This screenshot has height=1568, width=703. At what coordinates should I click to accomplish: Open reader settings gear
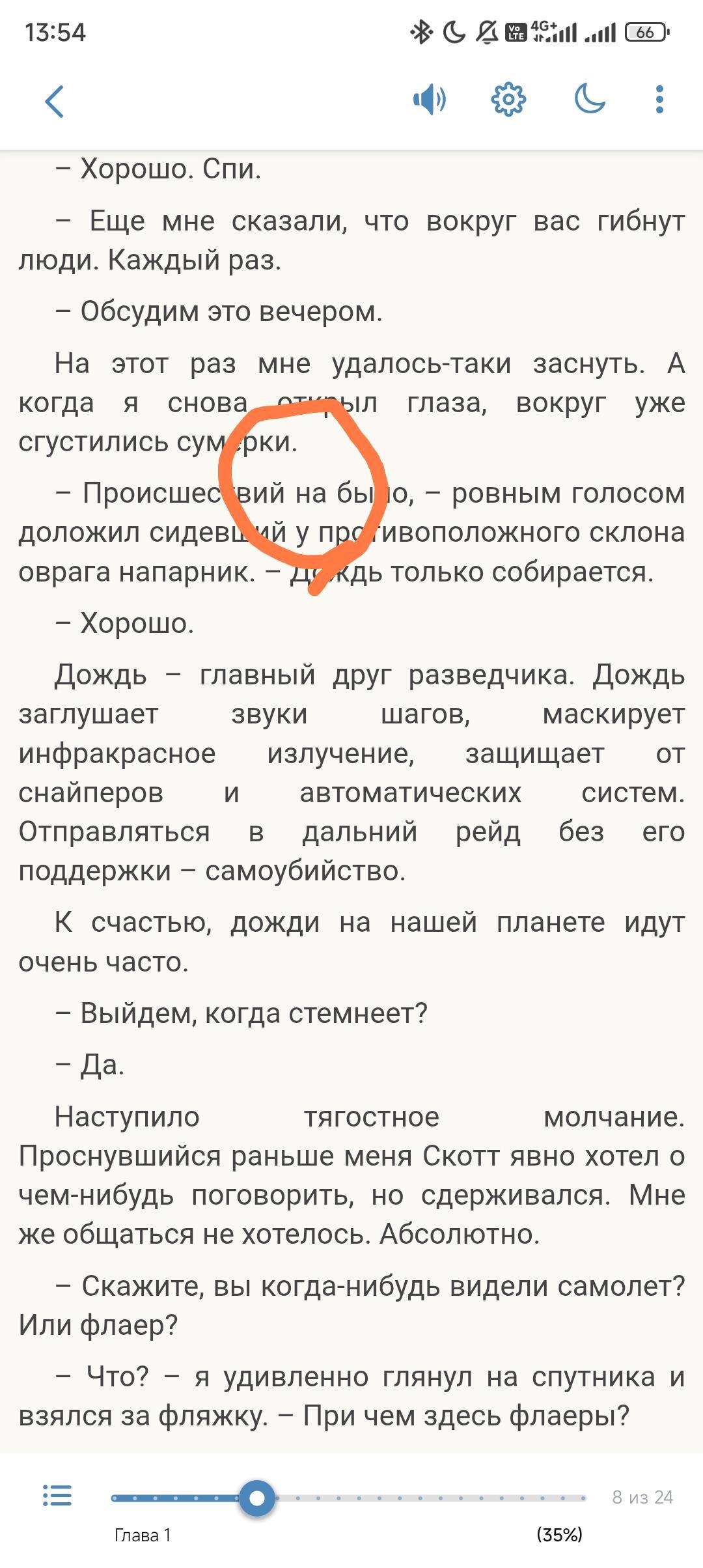[x=508, y=100]
